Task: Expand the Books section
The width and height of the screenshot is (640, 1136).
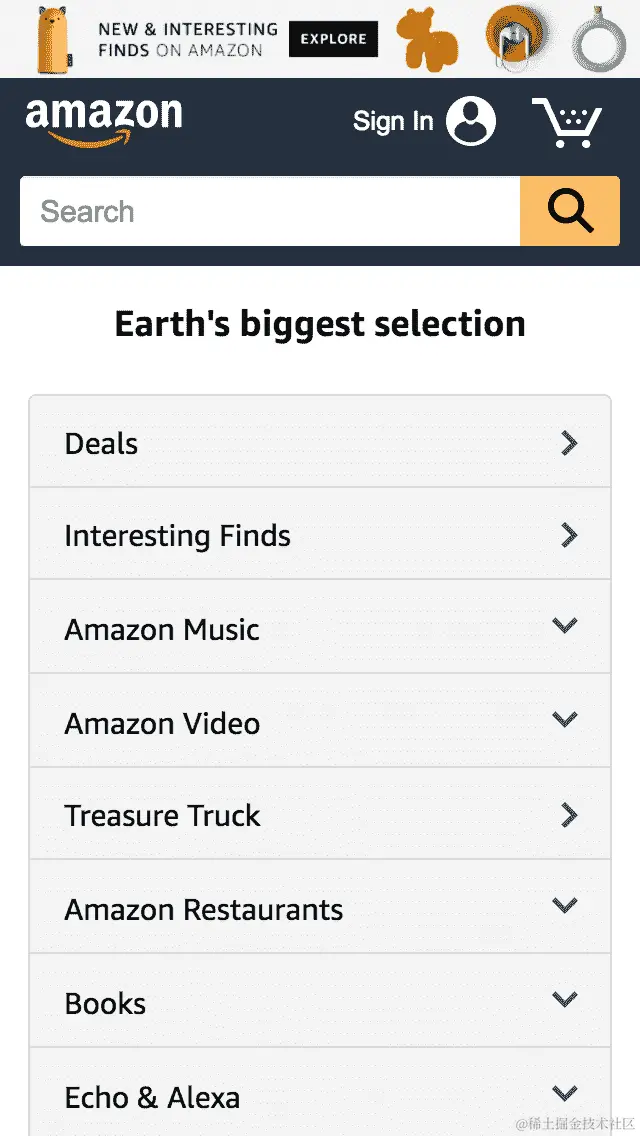Action: coord(320,1002)
